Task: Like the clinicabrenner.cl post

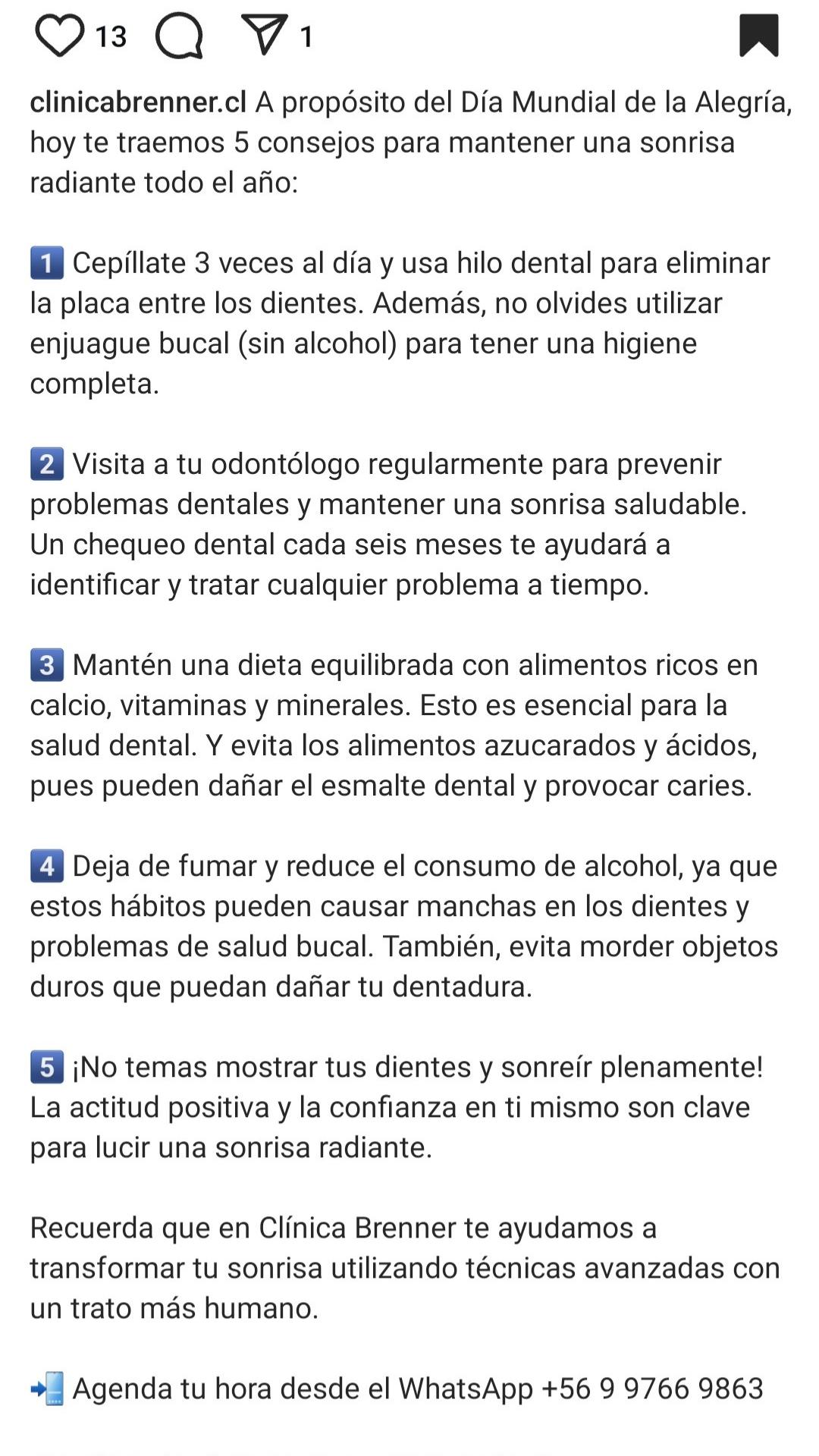Action: tap(59, 36)
